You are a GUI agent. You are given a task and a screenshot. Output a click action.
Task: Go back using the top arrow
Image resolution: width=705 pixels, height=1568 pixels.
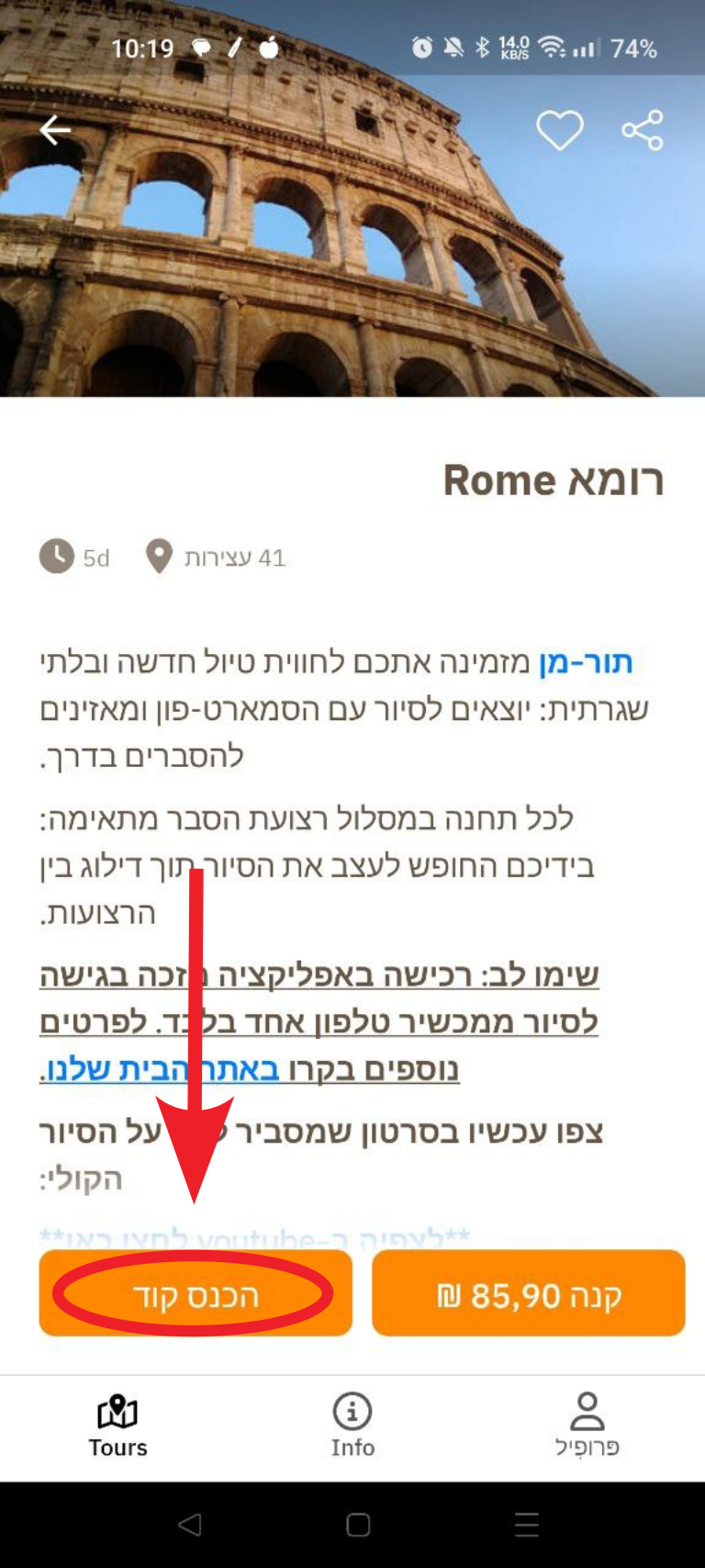pos(55,130)
